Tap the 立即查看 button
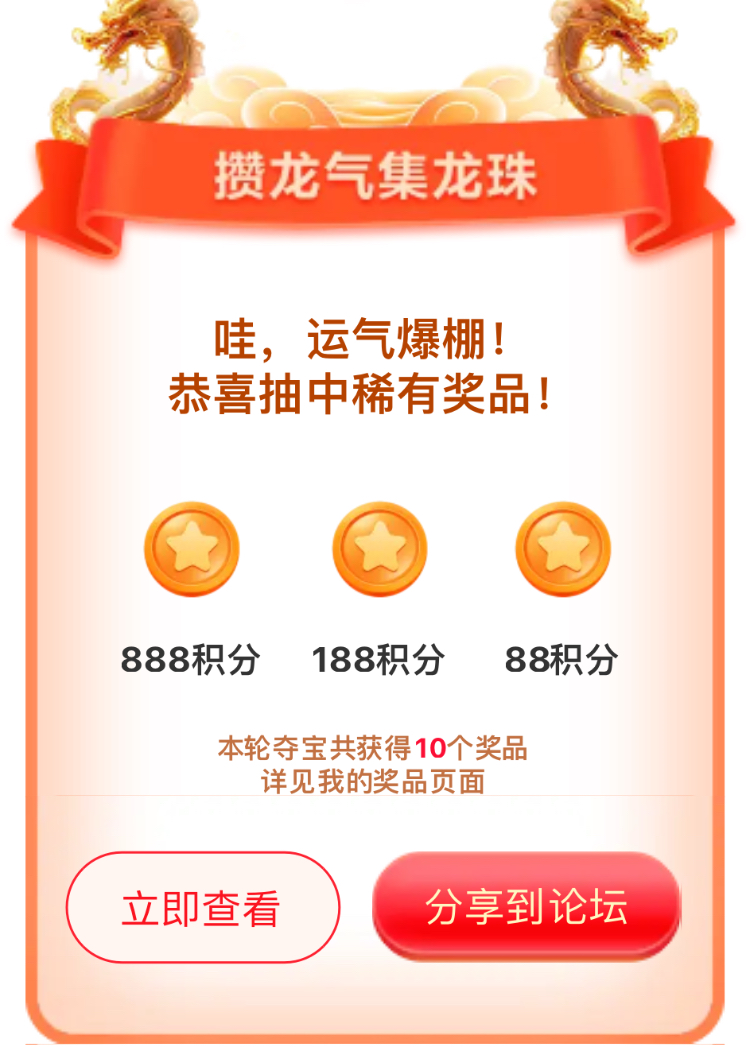Image resolution: width=750 pixels, height=1047 pixels. (x=203, y=908)
